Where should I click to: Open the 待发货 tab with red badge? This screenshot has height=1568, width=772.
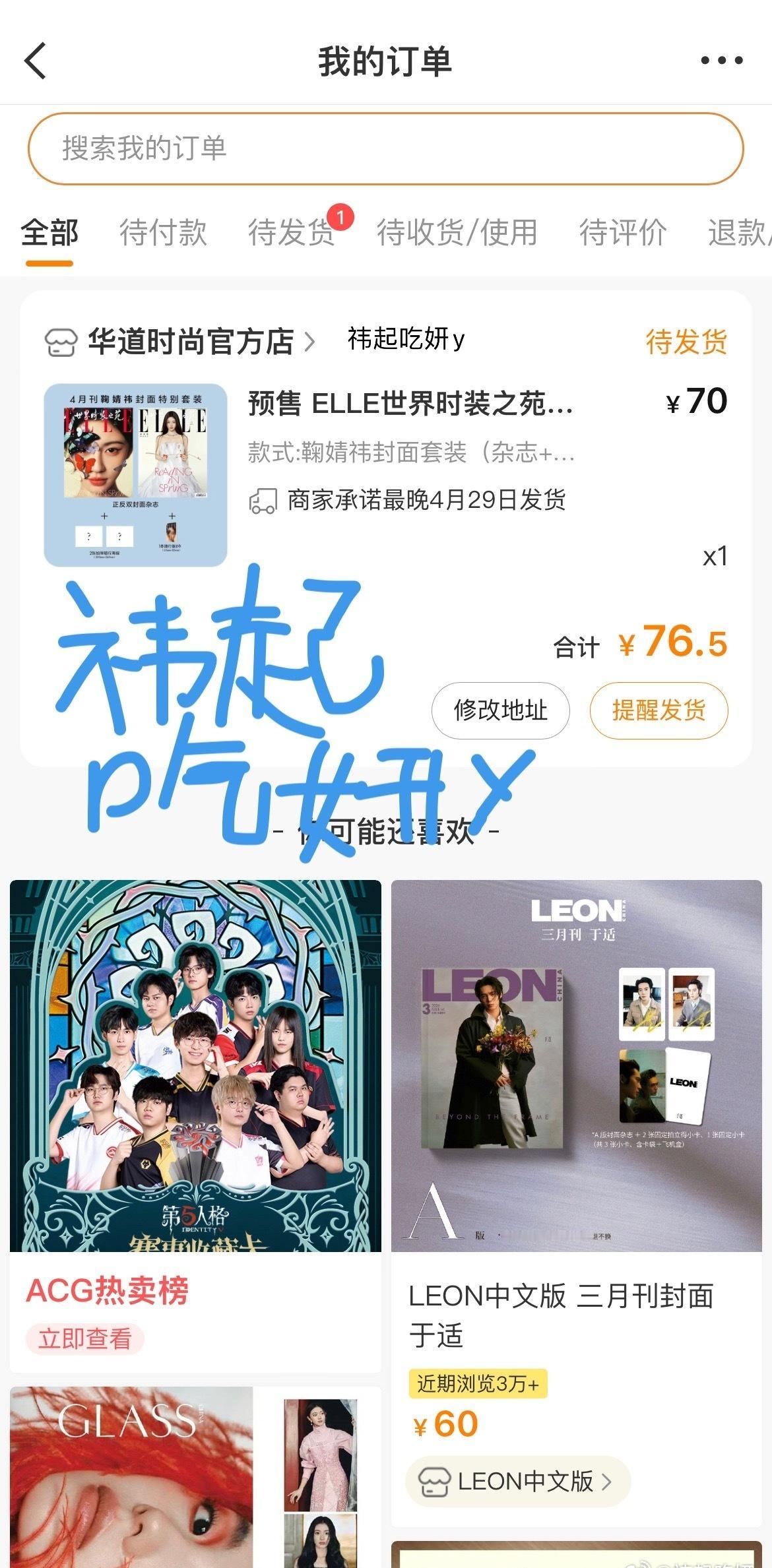[292, 232]
